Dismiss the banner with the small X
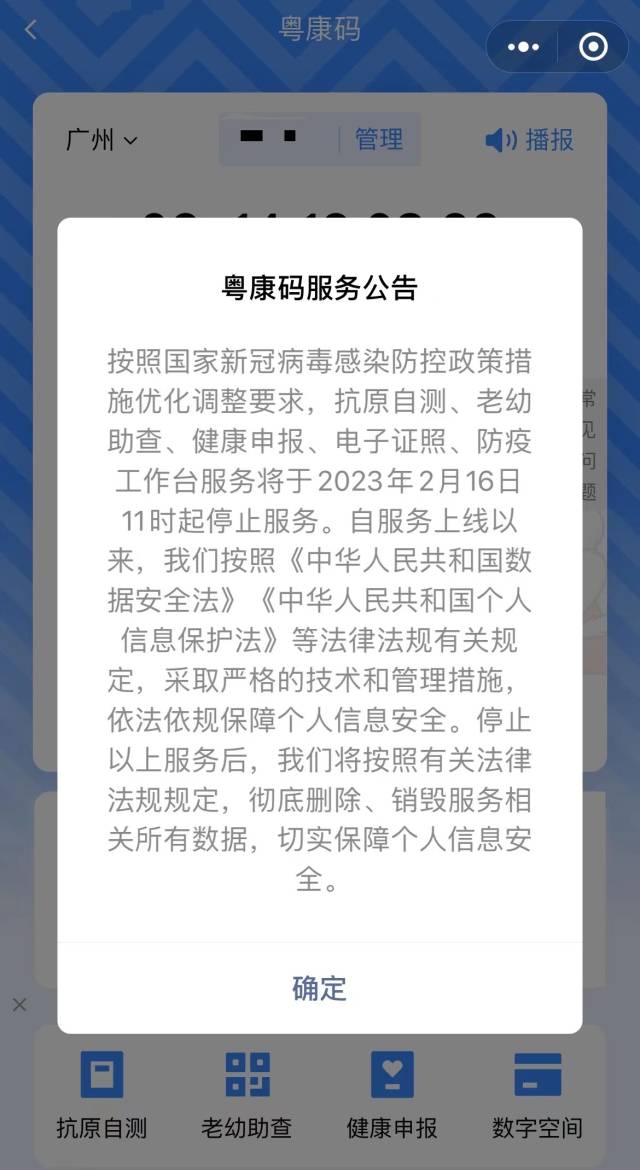640x1170 pixels. (x=19, y=1004)
